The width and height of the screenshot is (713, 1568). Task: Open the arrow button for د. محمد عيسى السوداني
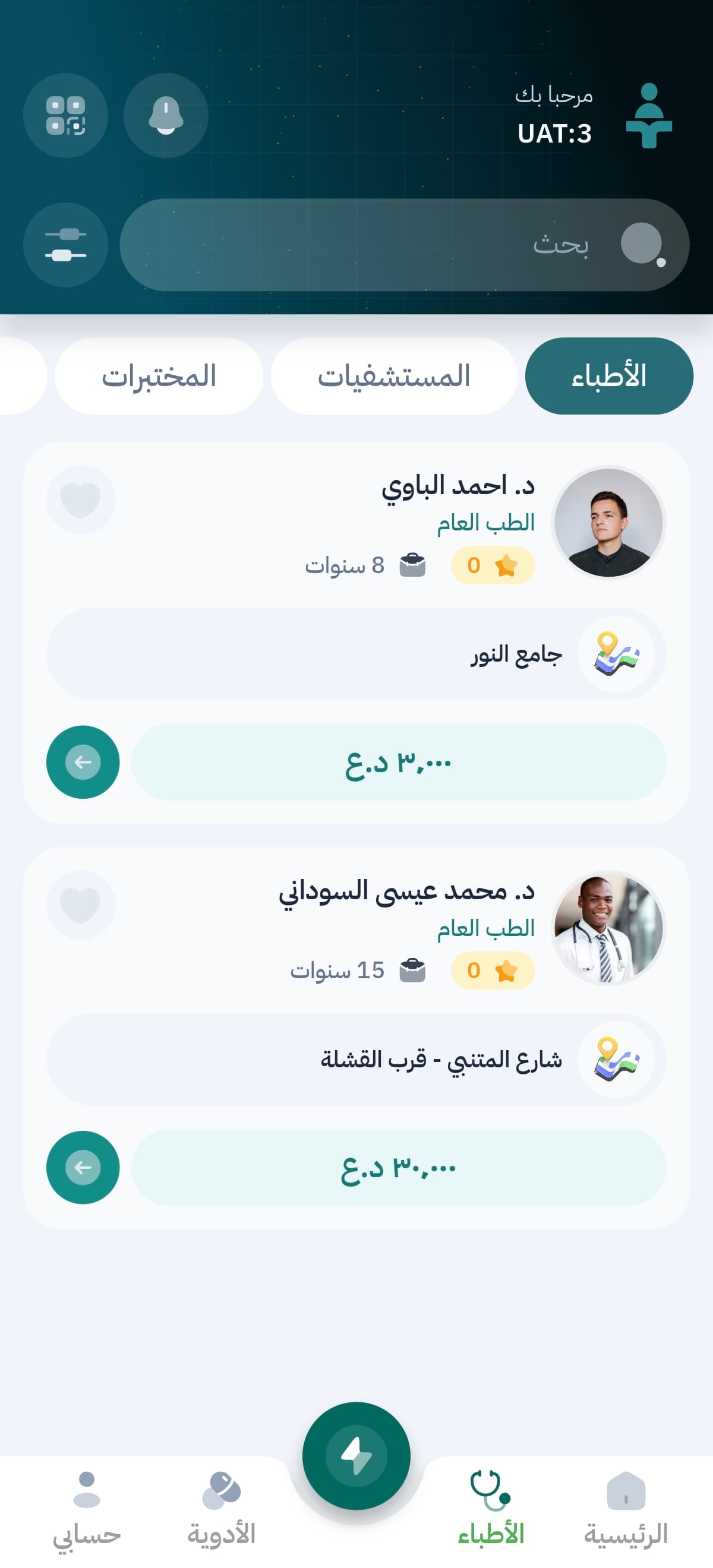(x=83, y=1168)
